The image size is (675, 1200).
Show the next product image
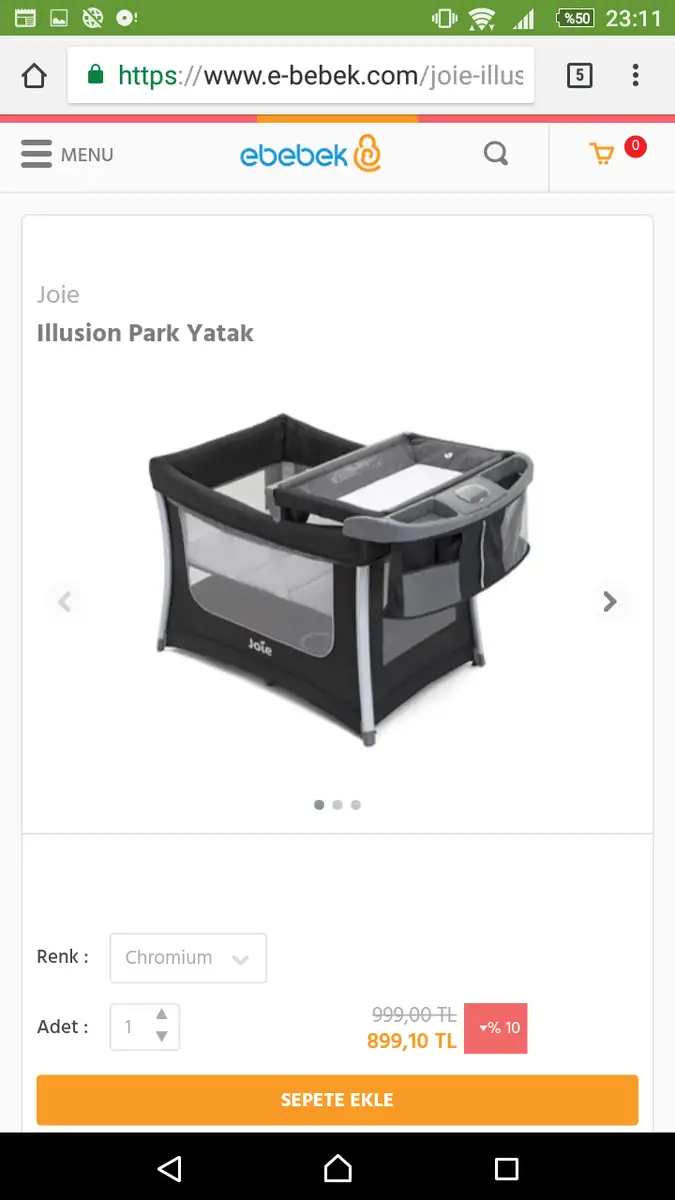point(610,602)
